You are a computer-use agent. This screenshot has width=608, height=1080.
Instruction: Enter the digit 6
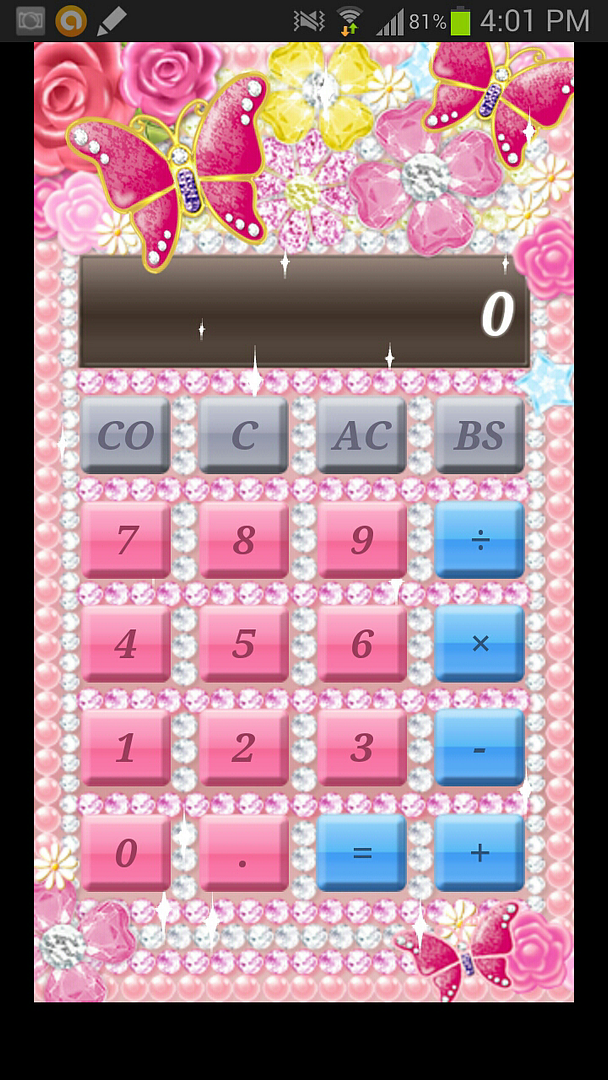[362, 644]
